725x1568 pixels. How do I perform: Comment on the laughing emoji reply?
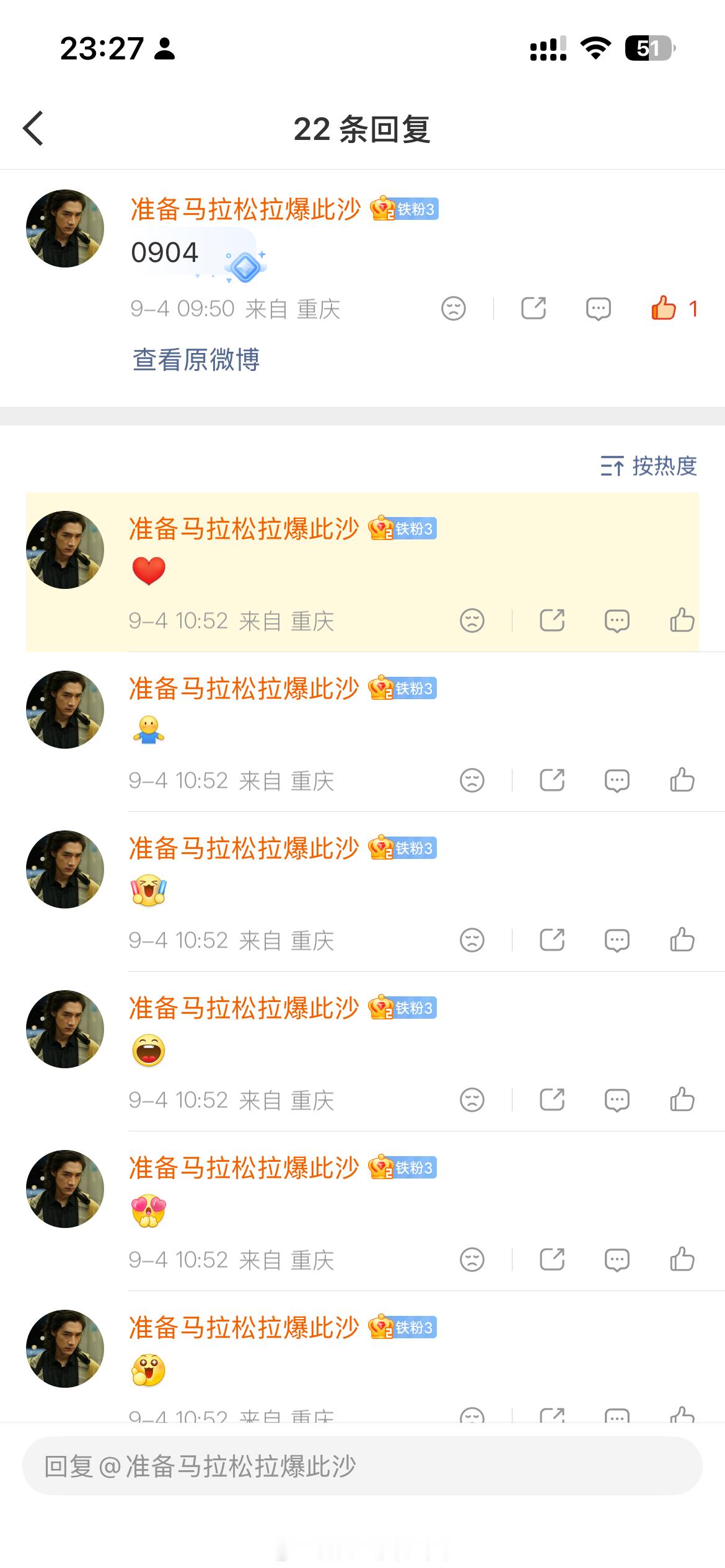[617, 1100]
